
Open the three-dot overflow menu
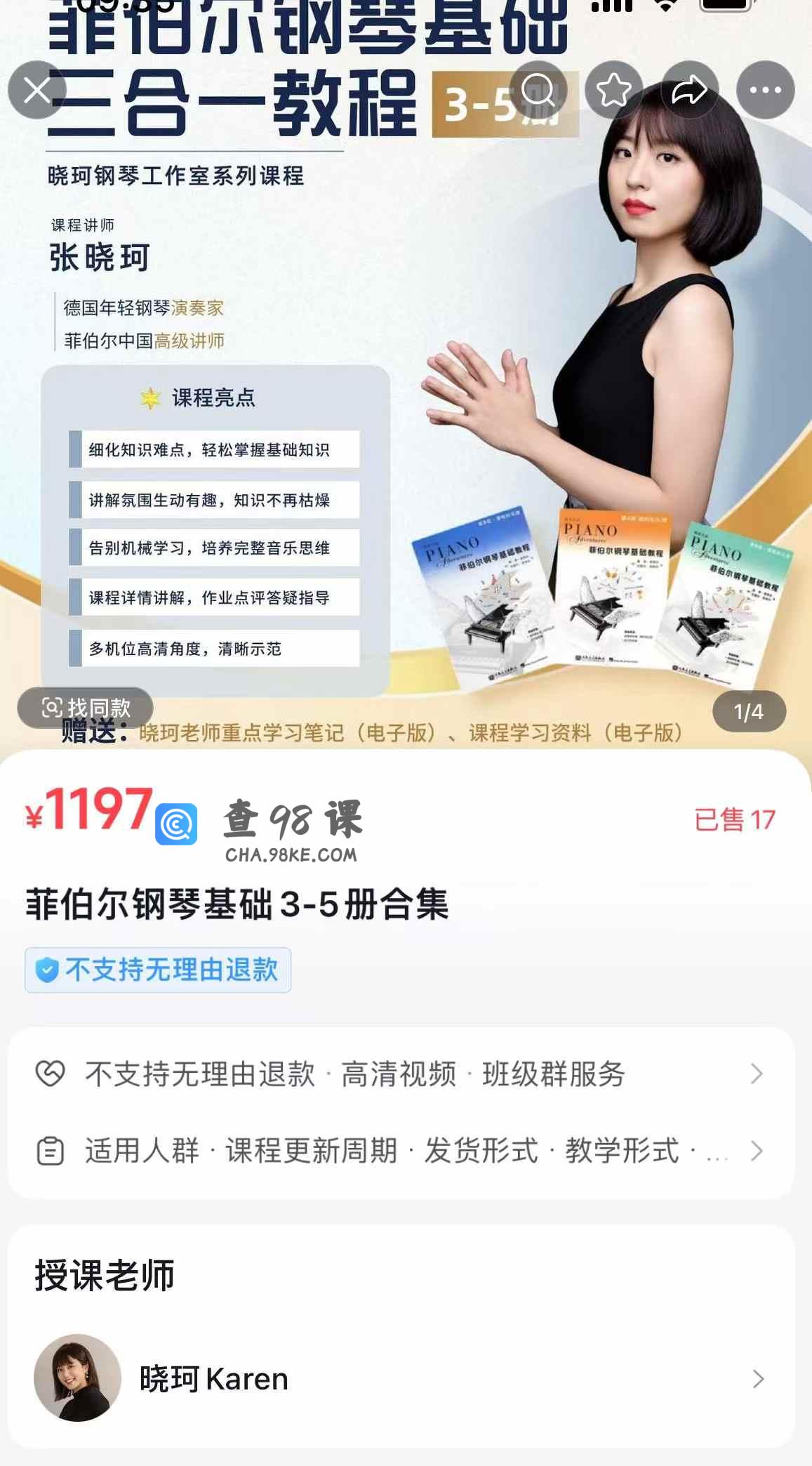[x=765, y=90]
